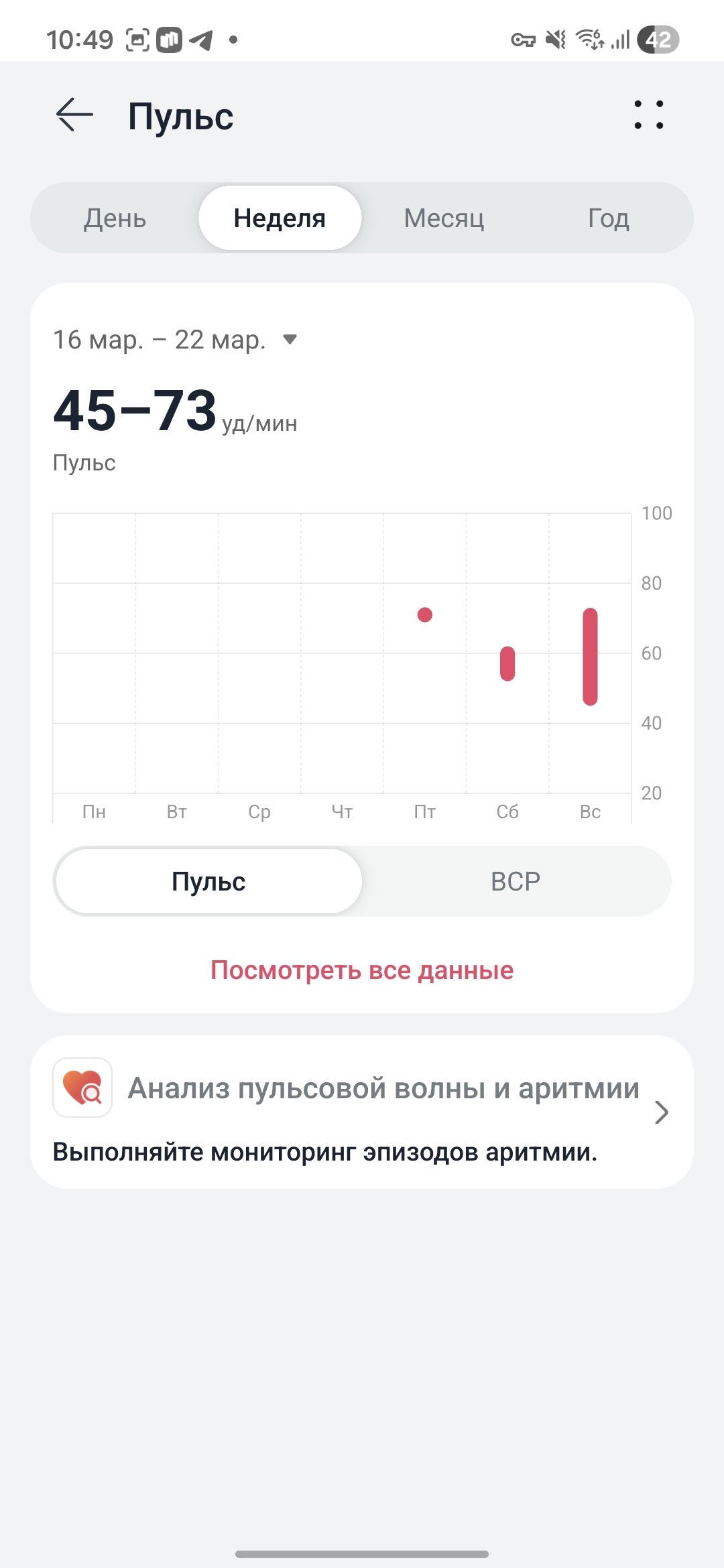Select the Saturday (Сб) heart rate bar
This screenshot has width=724, height=1568.
pos(507,663)
